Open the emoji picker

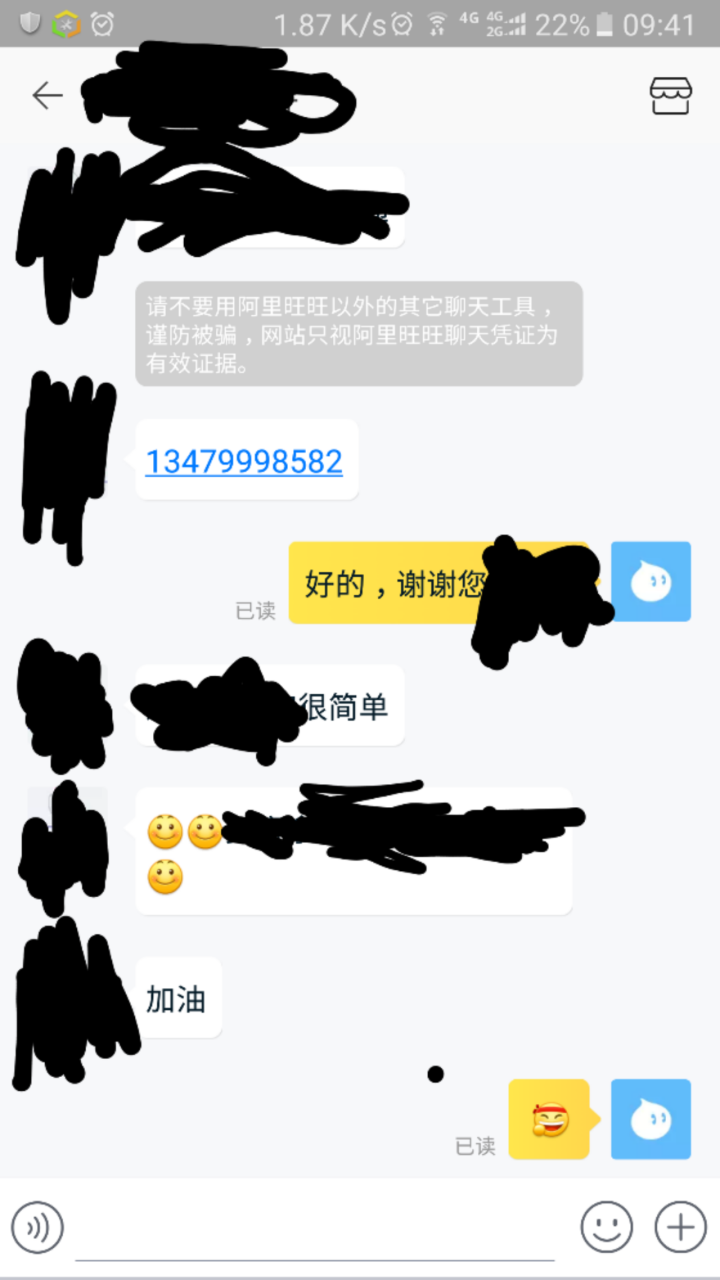(x=607, y=1227)
